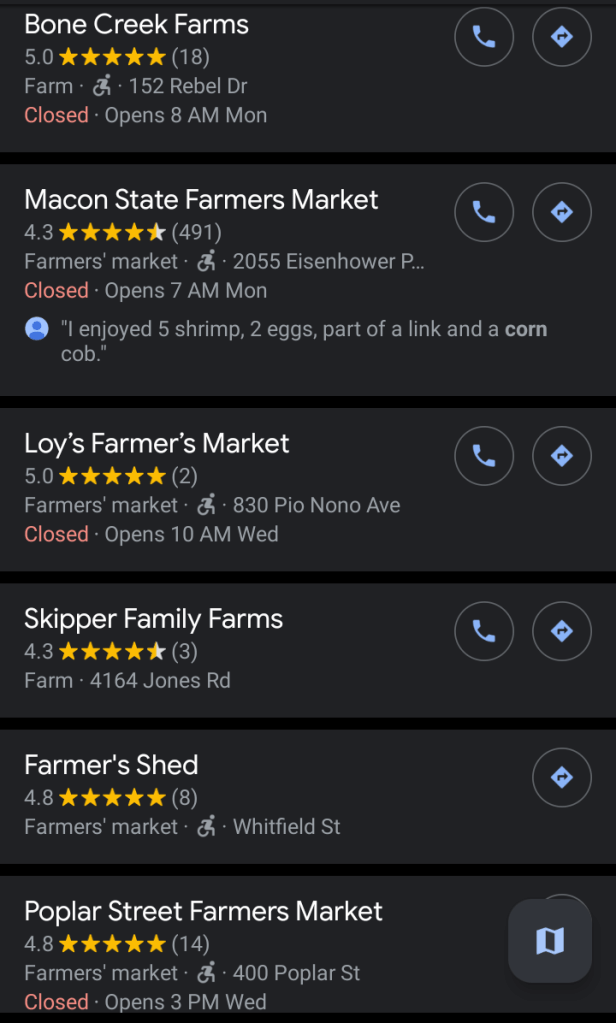Call Loy's Farmer's Market
616x1023 pixels.
484,456
